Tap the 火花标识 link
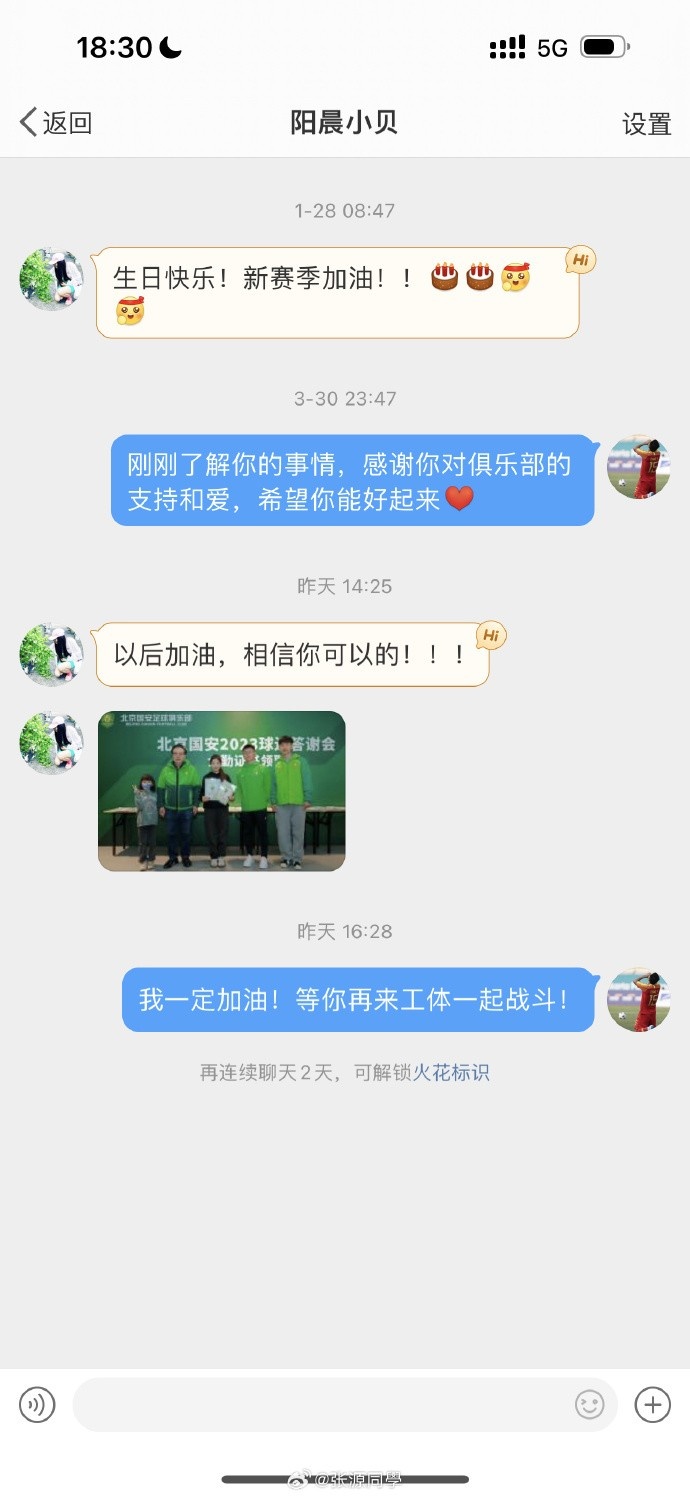 coord(452,1073)
